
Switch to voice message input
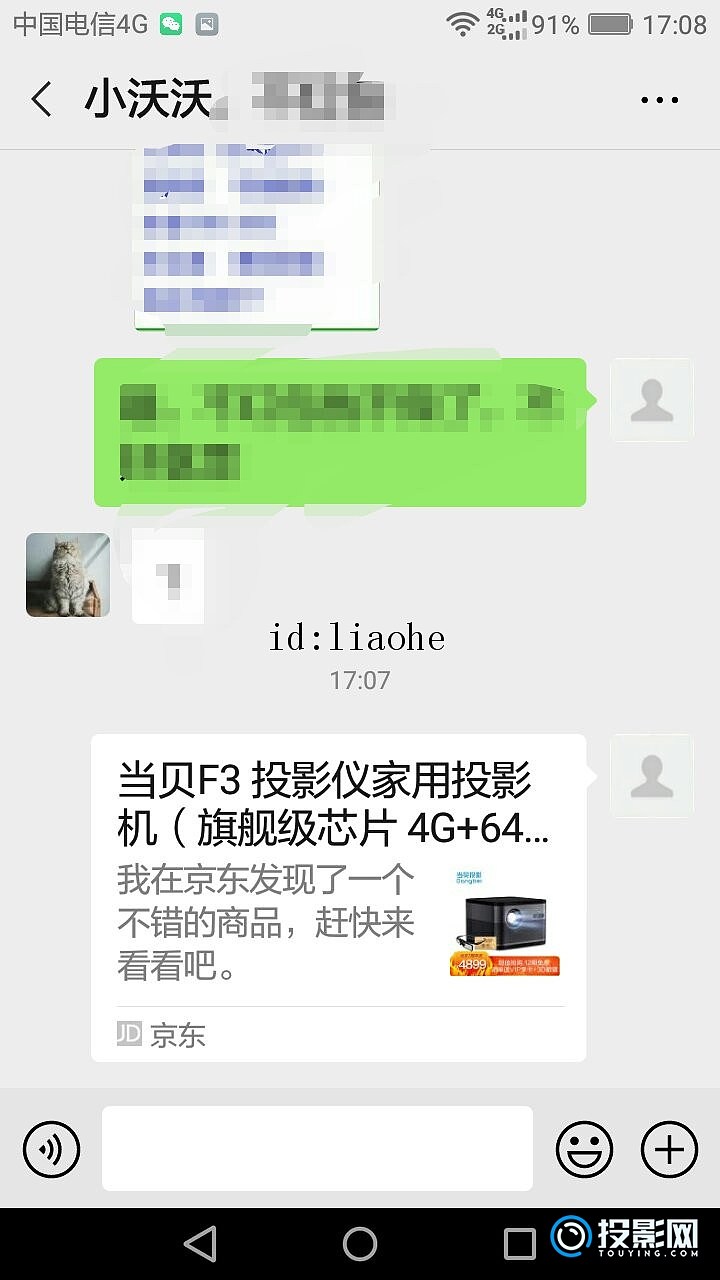(51, 1148)
